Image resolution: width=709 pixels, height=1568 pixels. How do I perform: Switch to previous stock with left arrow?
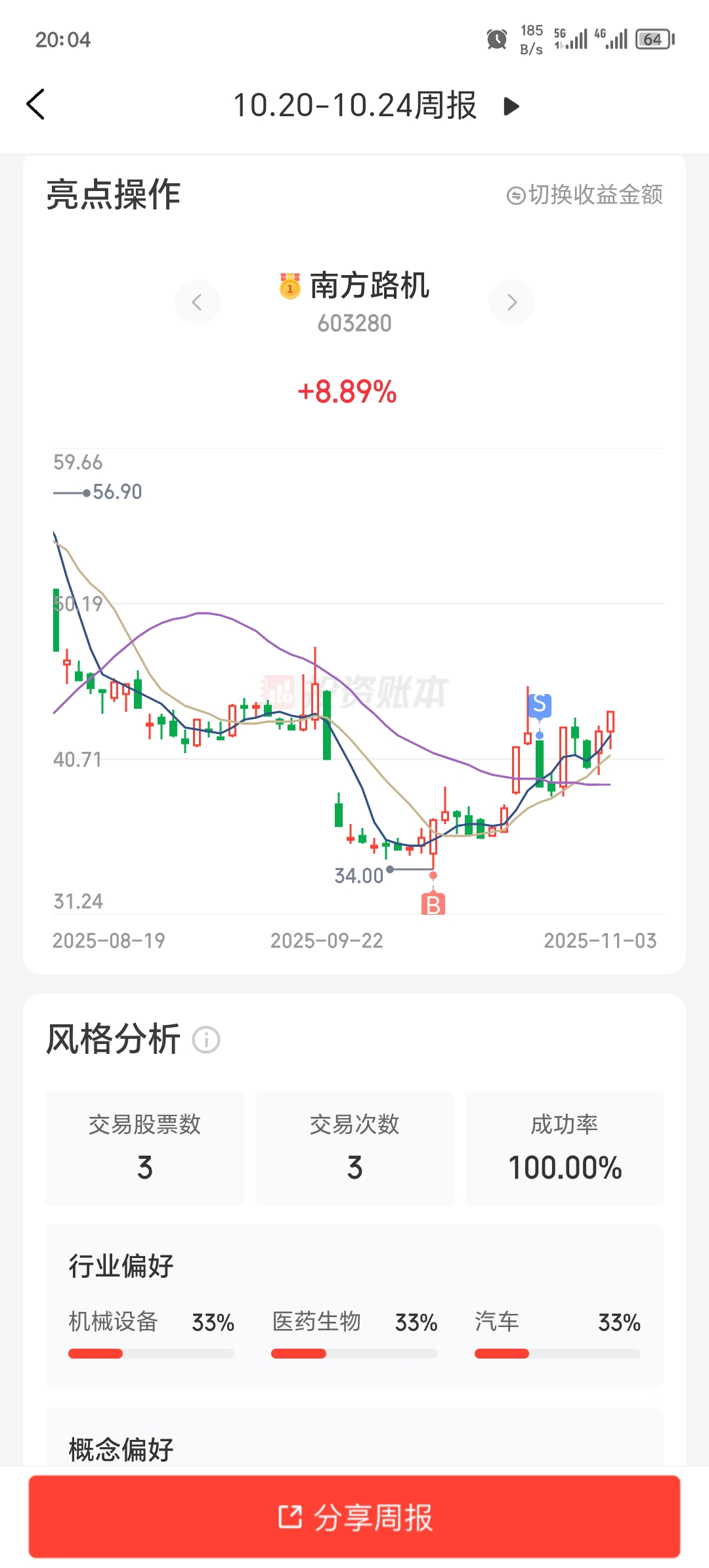(x=197, y=302)
